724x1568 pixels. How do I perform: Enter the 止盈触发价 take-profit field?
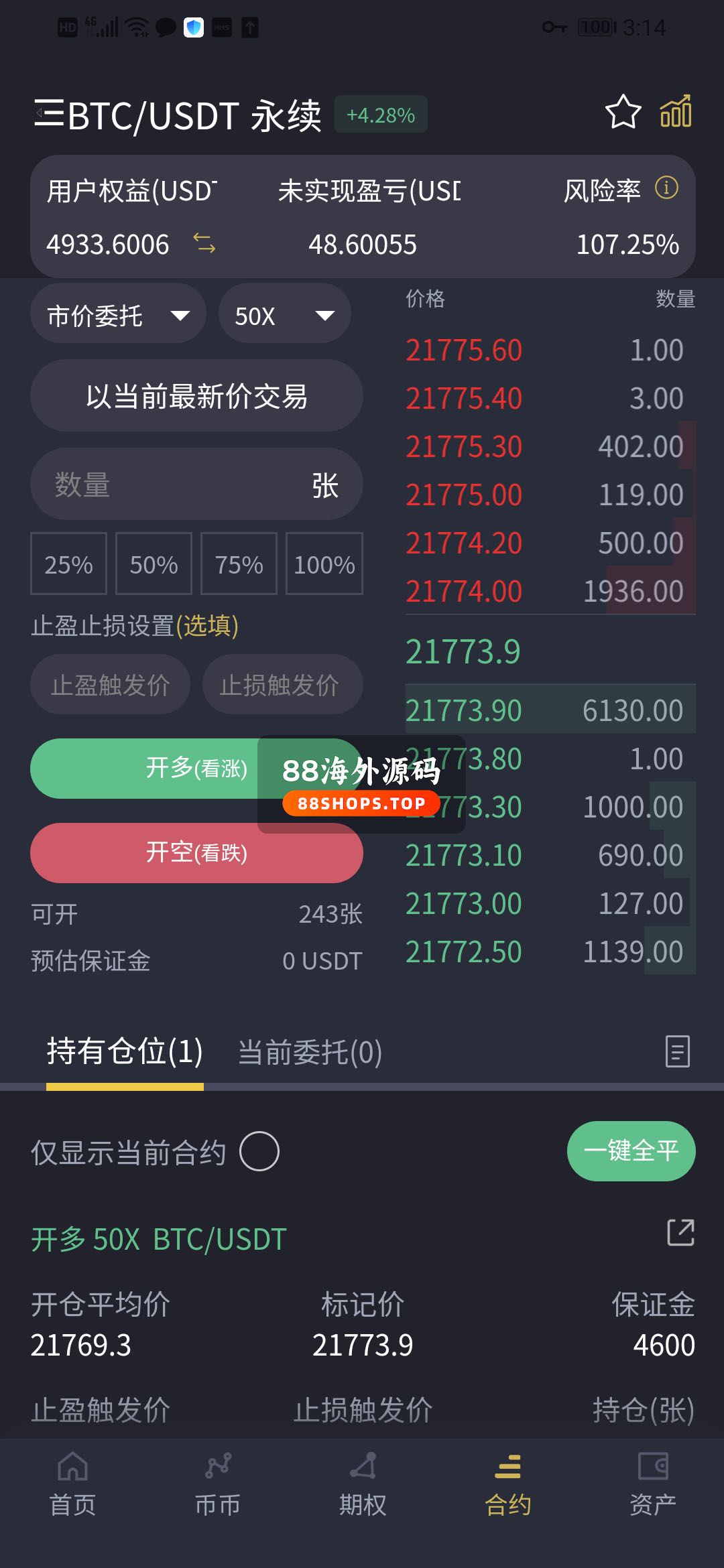point(110,685)
